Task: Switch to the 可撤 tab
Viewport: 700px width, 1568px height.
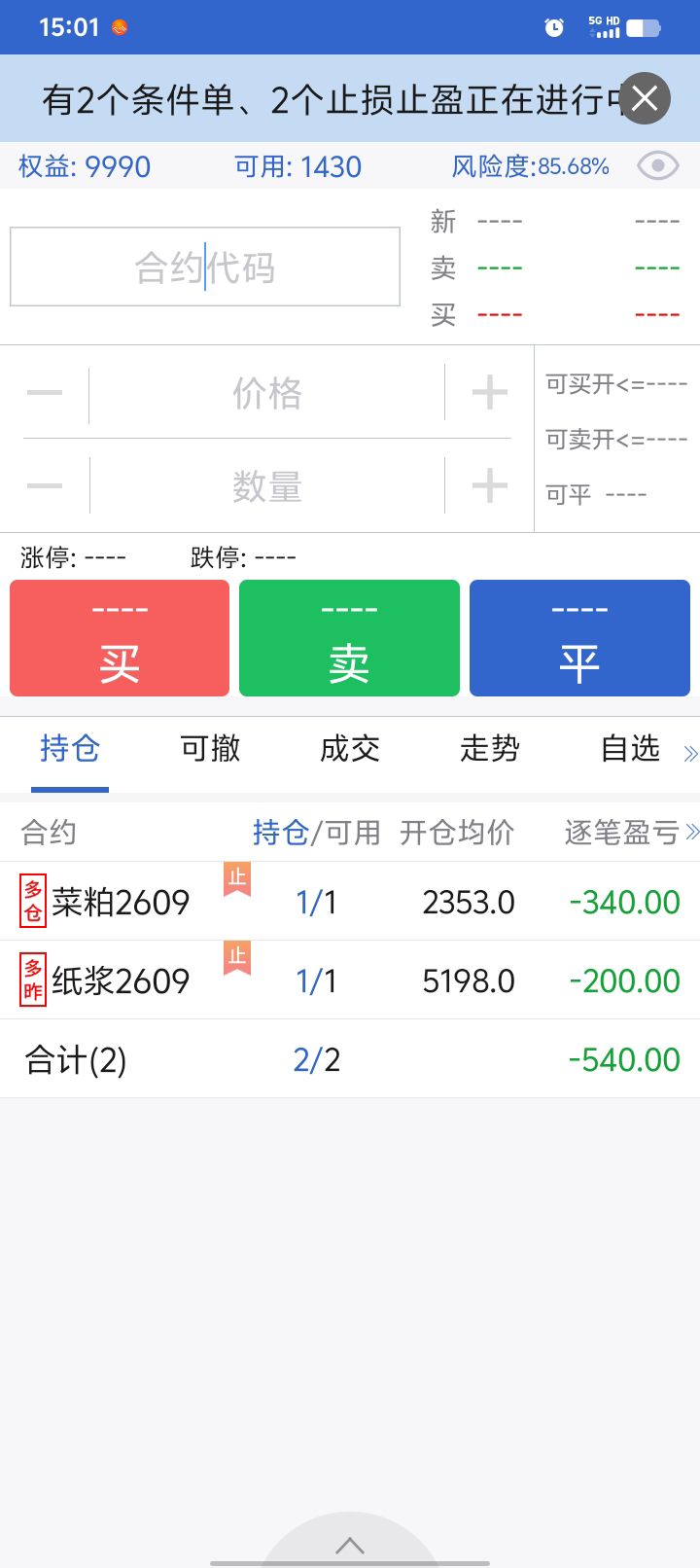Action: pyautogui.click(x=210, y=748)
